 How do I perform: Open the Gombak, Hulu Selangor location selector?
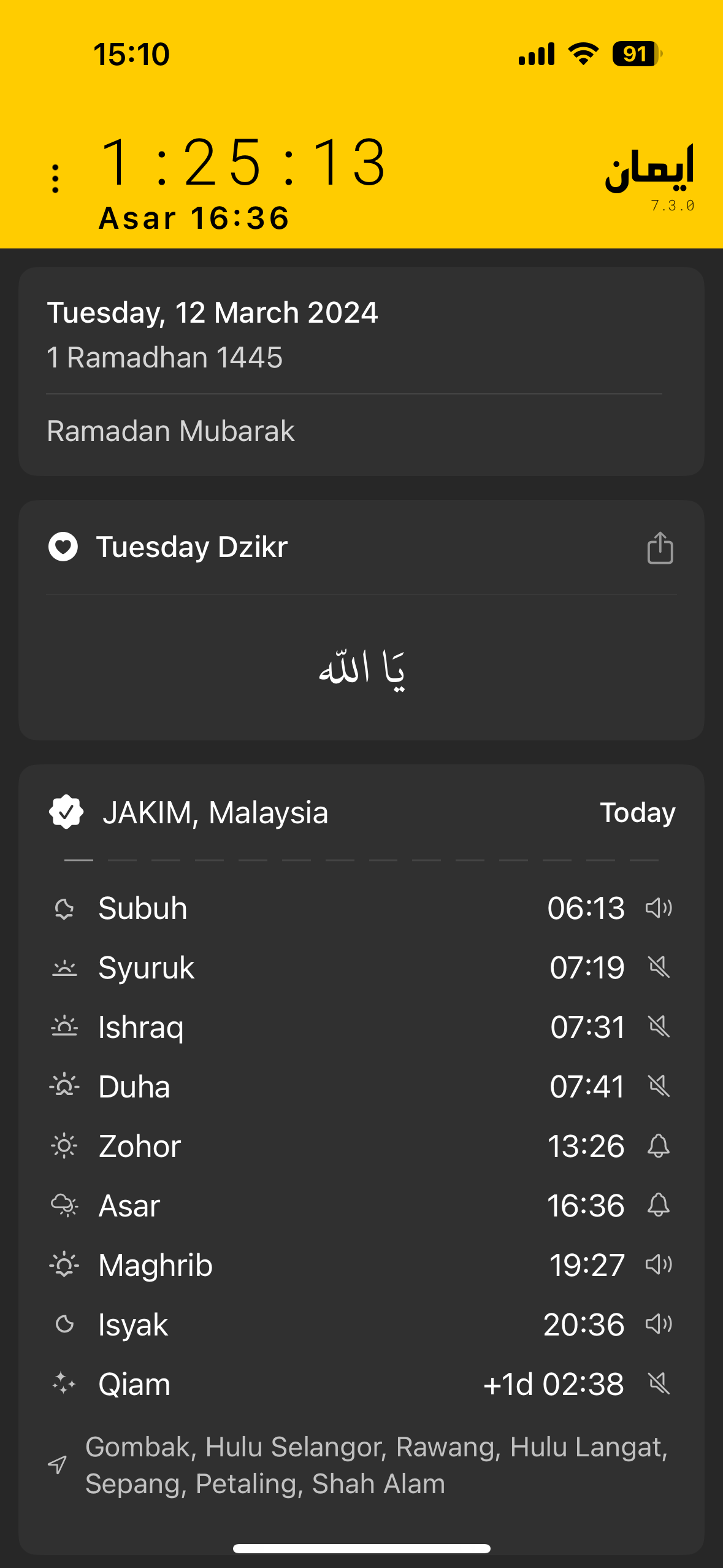coord(361,1465)
